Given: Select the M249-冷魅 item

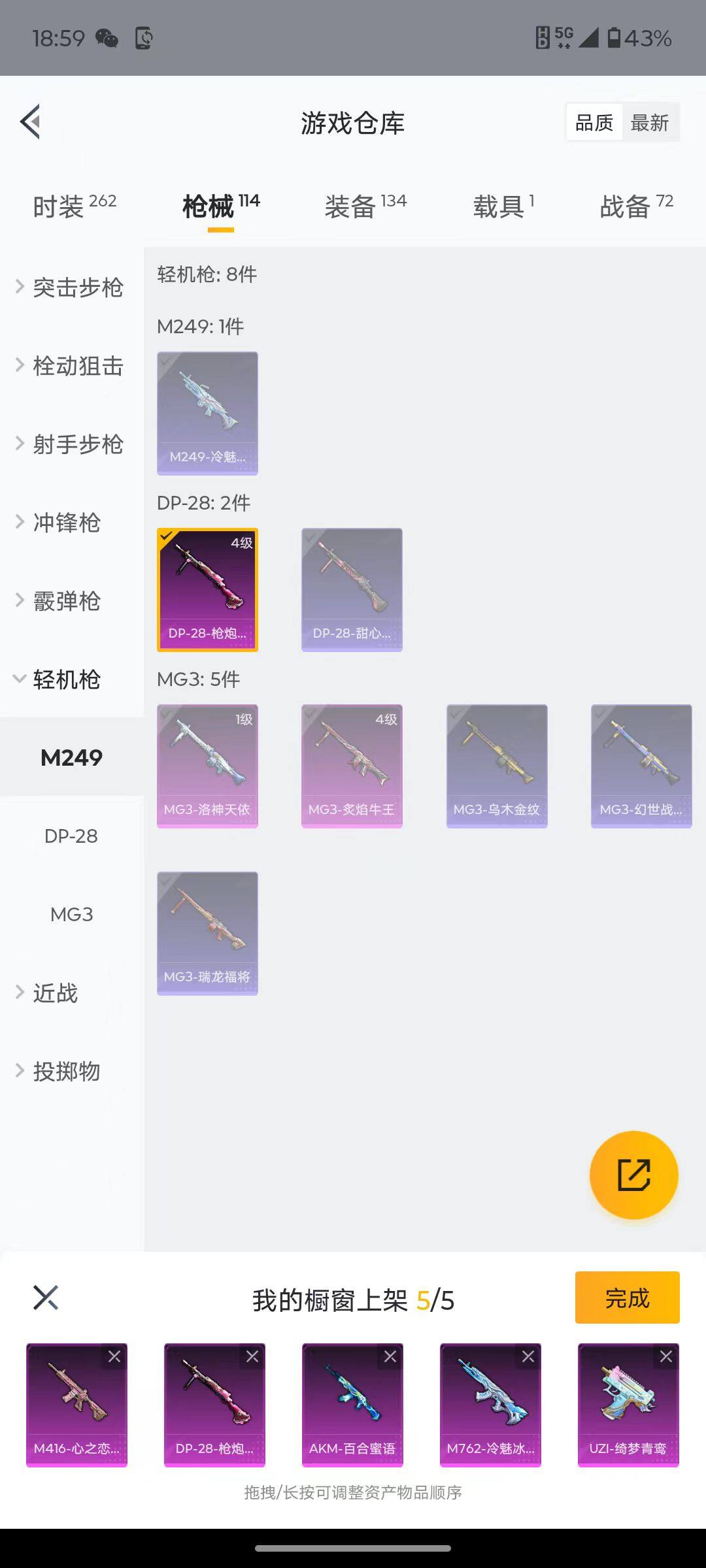Looking at the screenshot, I should click(207, 412).
